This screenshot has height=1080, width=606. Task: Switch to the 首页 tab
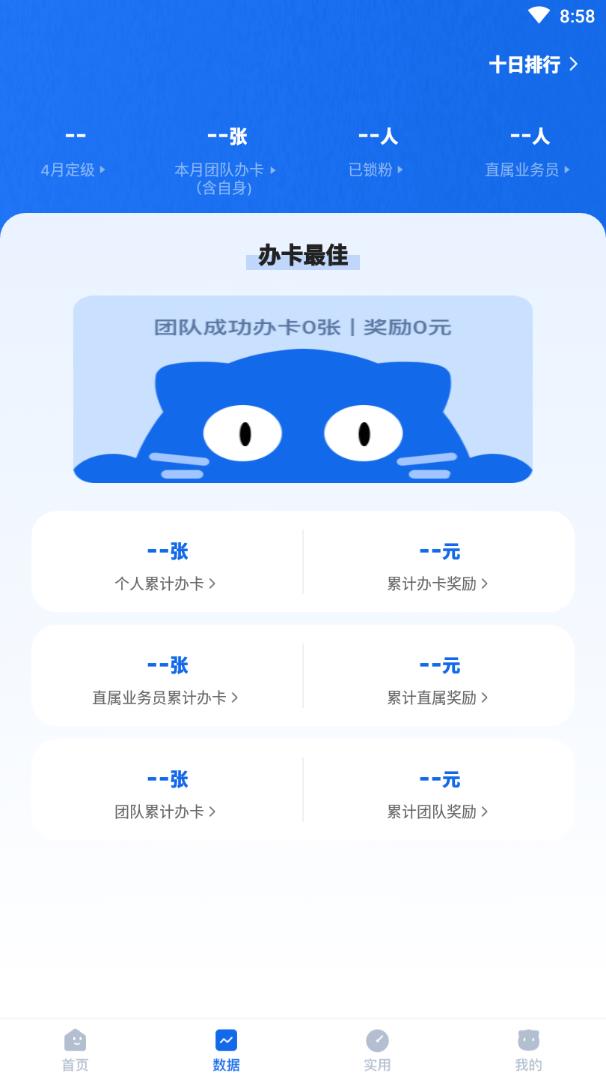75,1049
